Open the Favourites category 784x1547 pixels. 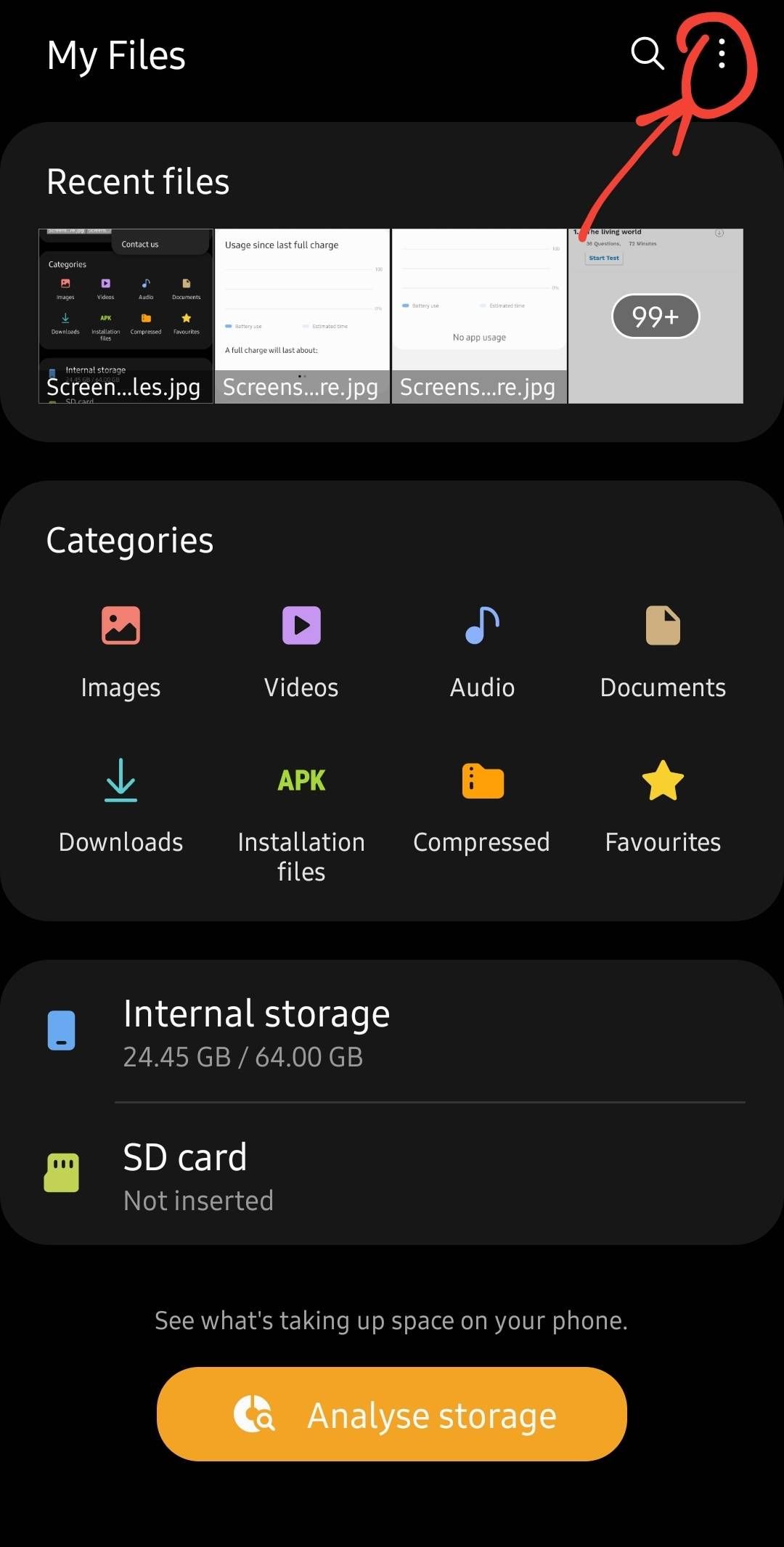coord(662,806)
